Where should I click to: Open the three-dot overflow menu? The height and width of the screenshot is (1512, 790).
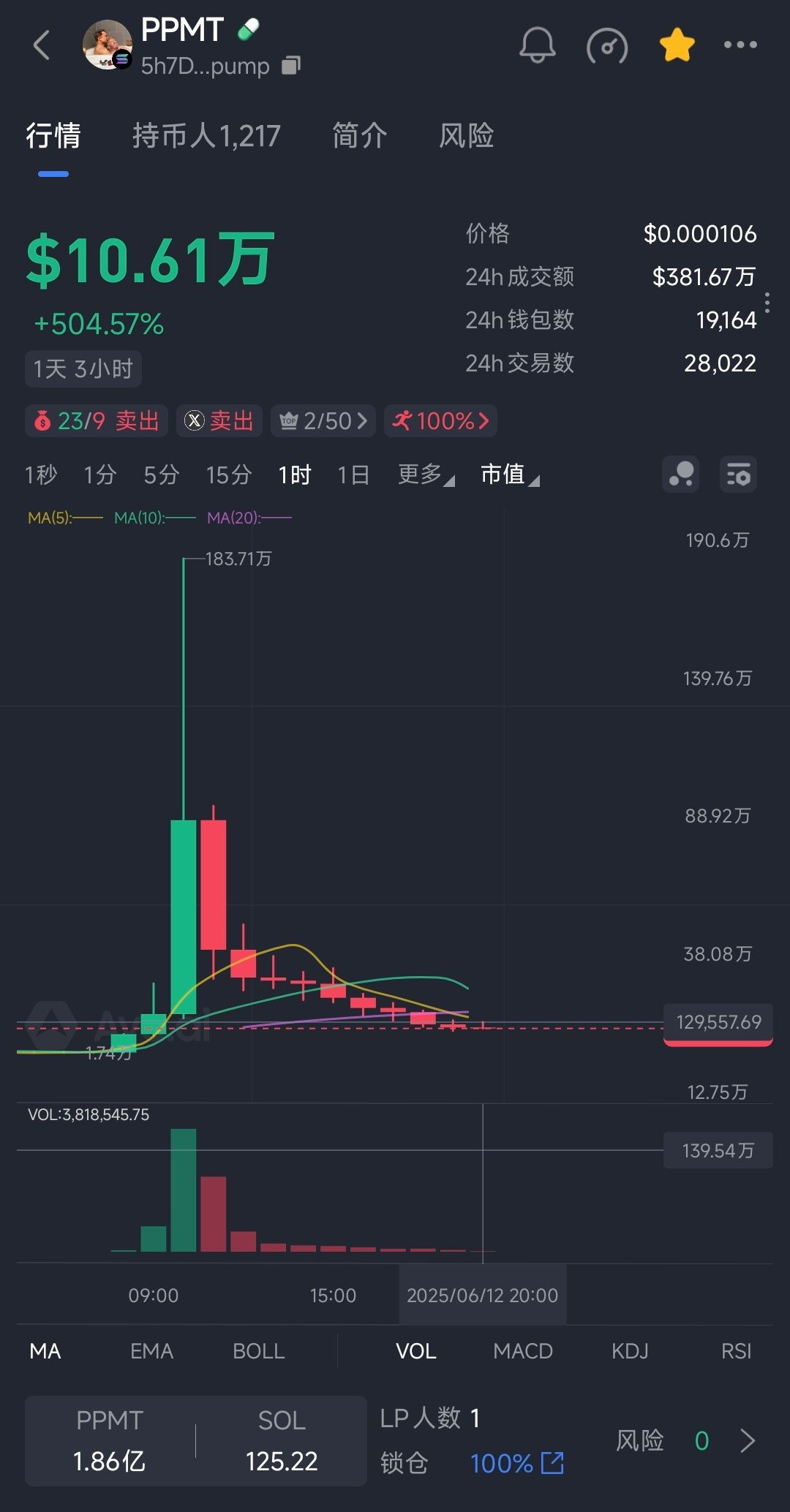point(740,45)
